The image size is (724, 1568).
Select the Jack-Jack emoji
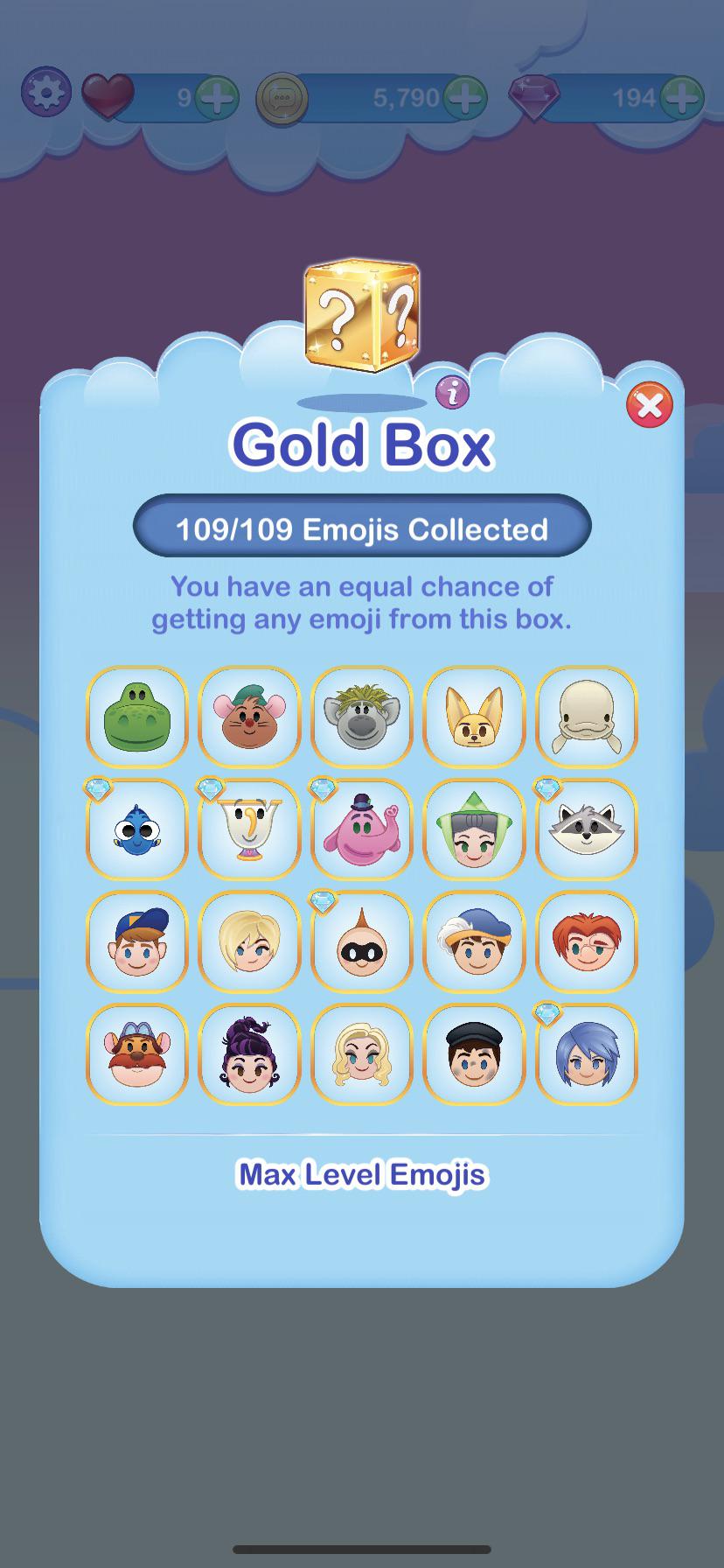[362, 942]
